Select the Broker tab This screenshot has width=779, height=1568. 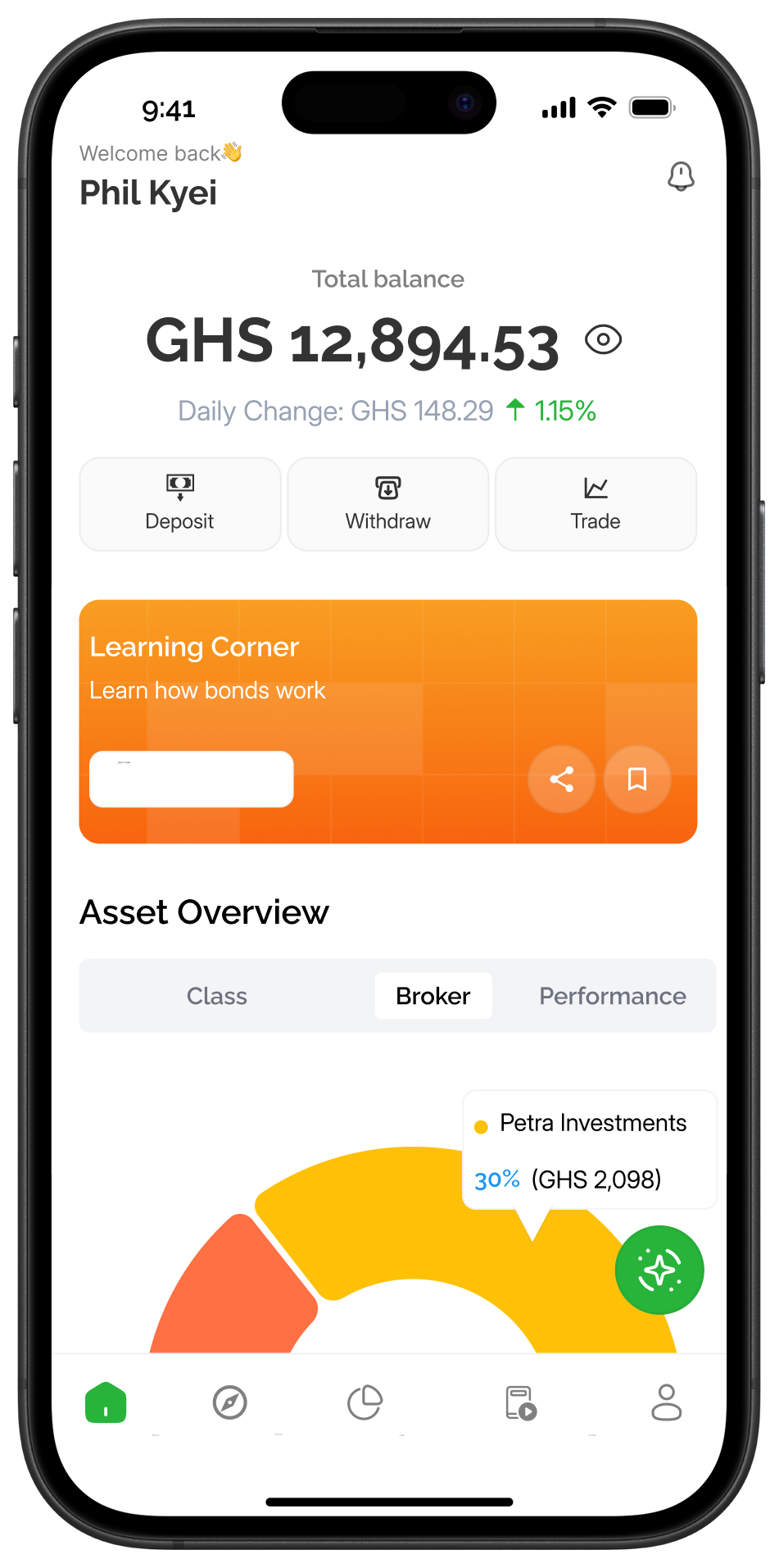[x=433, y=996]
